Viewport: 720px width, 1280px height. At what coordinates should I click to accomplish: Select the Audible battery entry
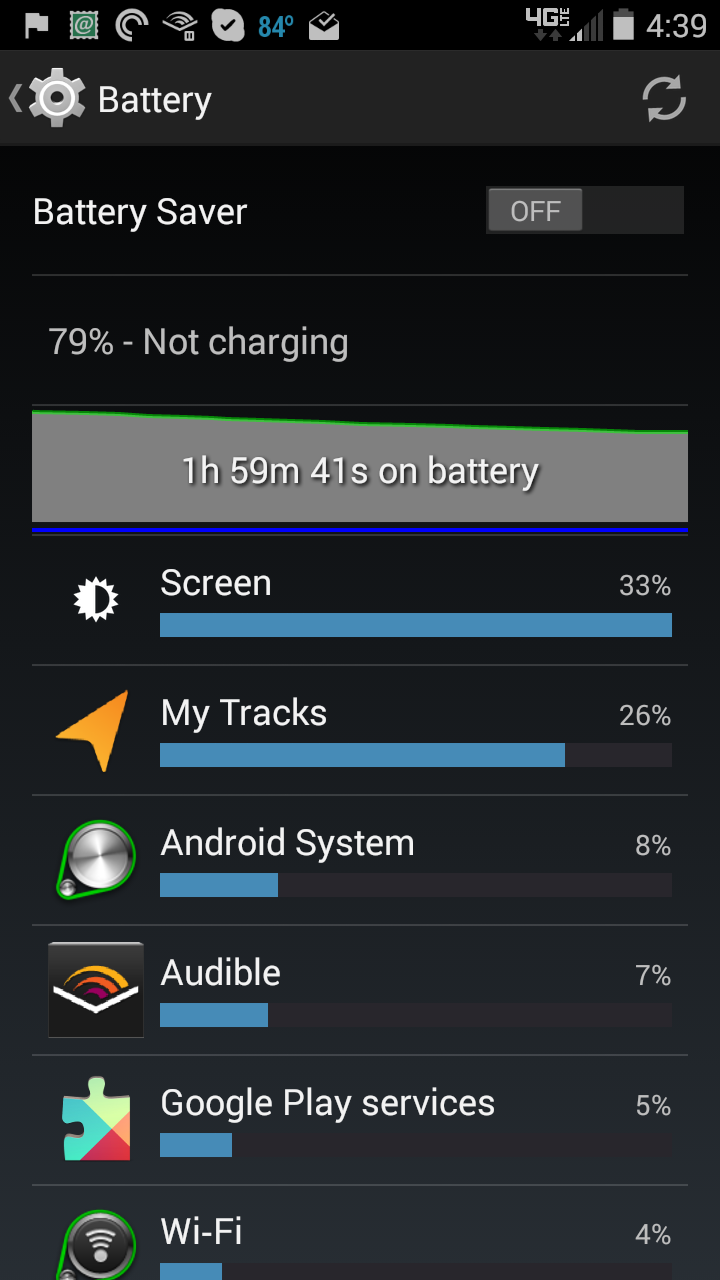pyautogui.click(x=360, y=990)
